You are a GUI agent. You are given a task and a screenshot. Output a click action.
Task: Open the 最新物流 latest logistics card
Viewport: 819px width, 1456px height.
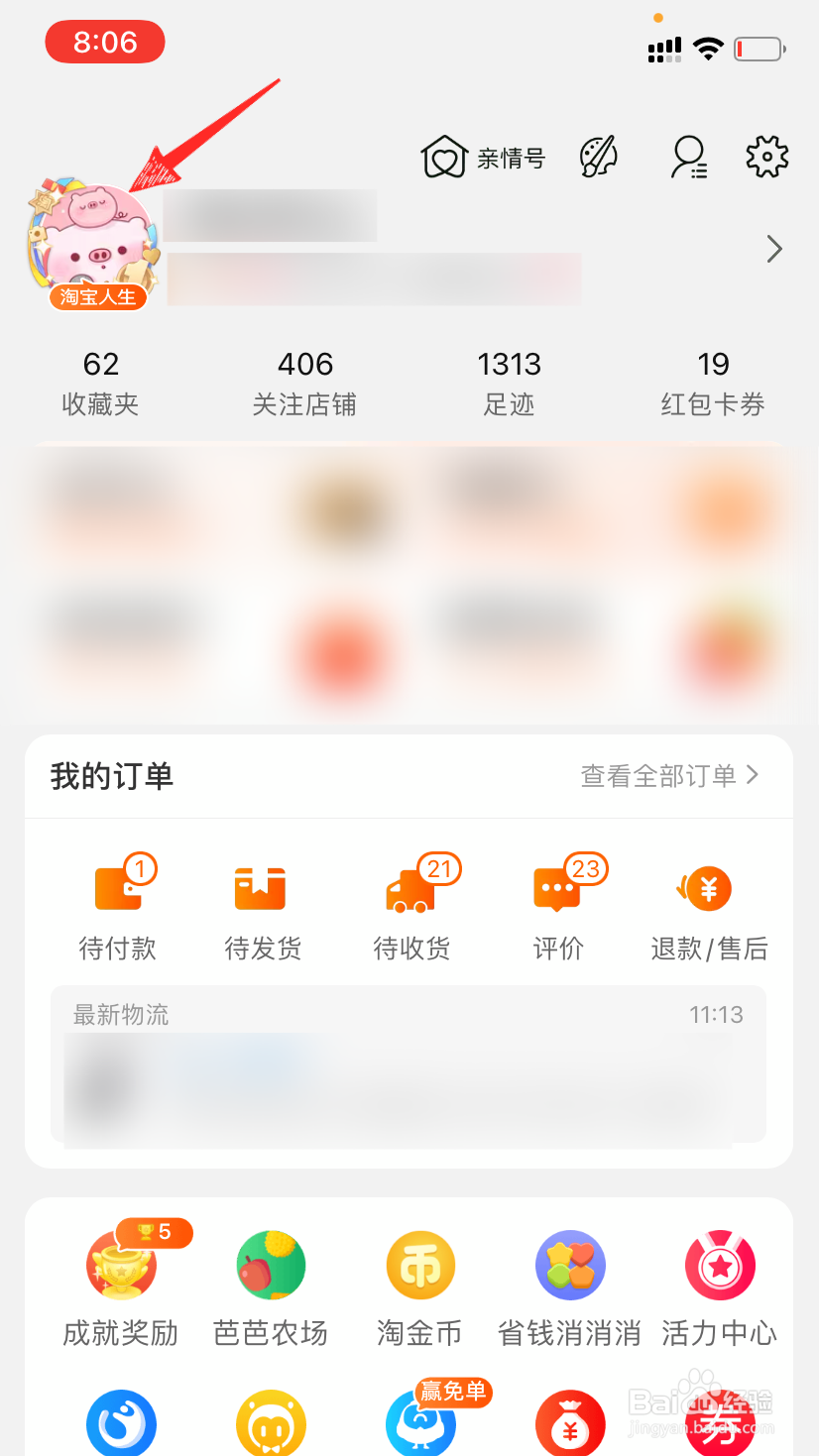coord(409,1065)
